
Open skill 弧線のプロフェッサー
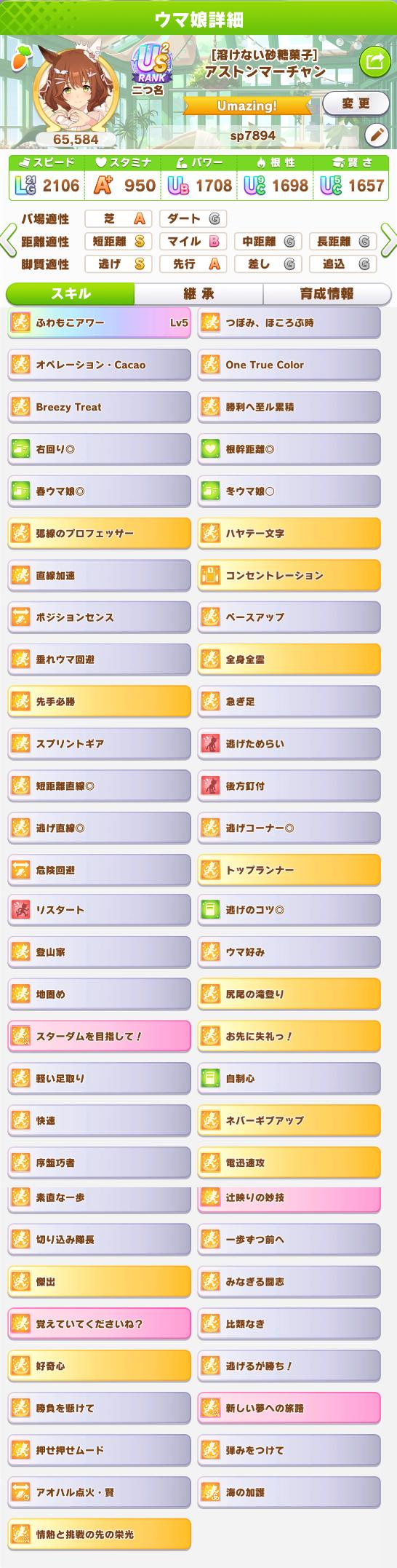[x=100, y=533]
